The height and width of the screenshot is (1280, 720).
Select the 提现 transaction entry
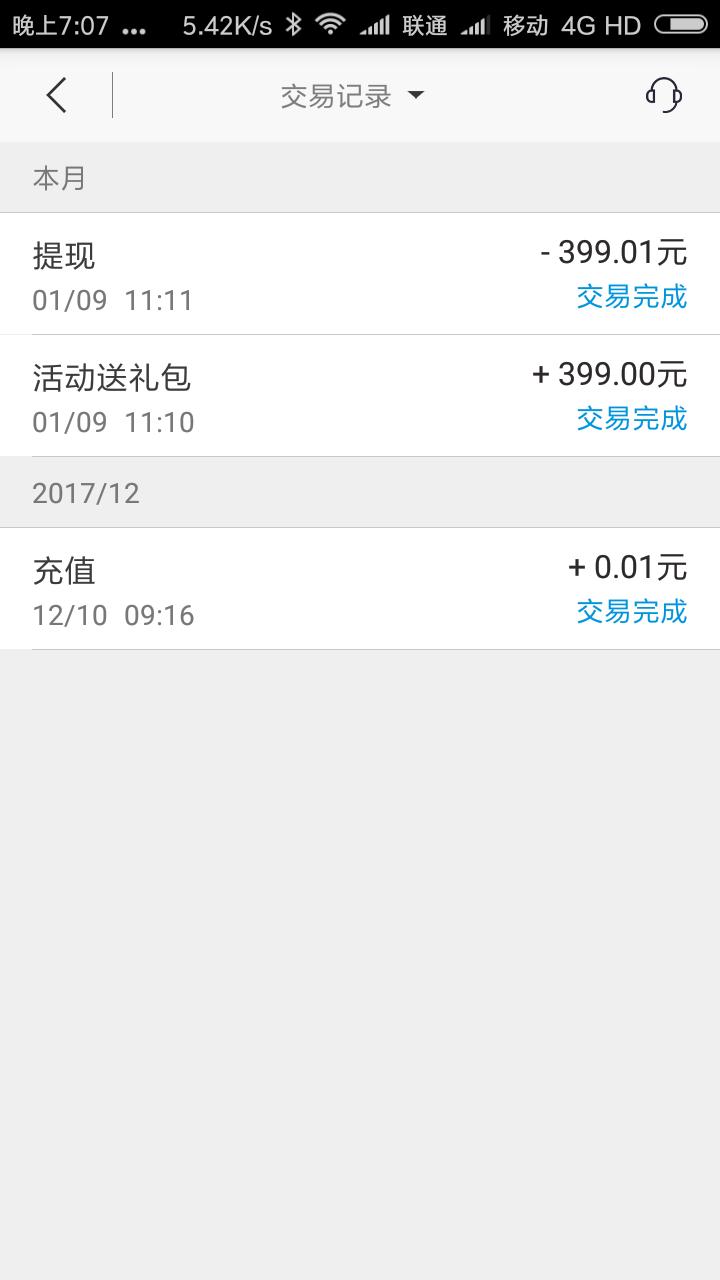coord(64,257)
